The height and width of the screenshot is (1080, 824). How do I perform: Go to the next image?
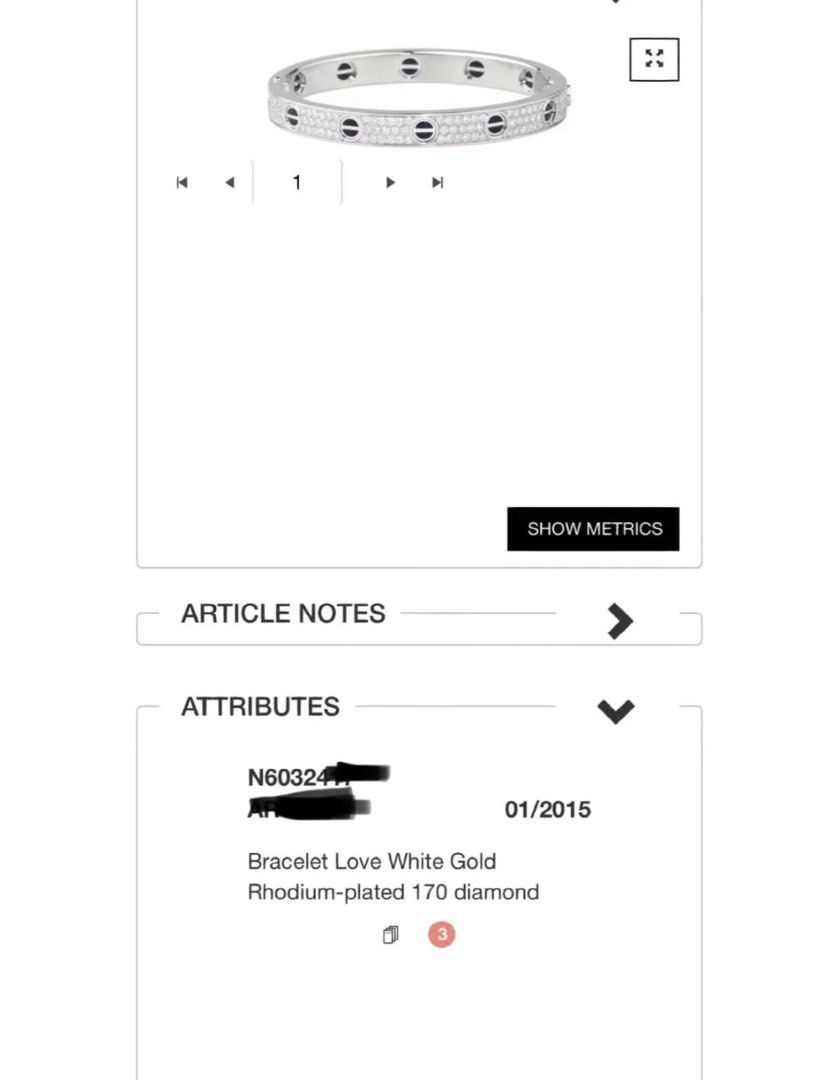(x=390, y=182)
